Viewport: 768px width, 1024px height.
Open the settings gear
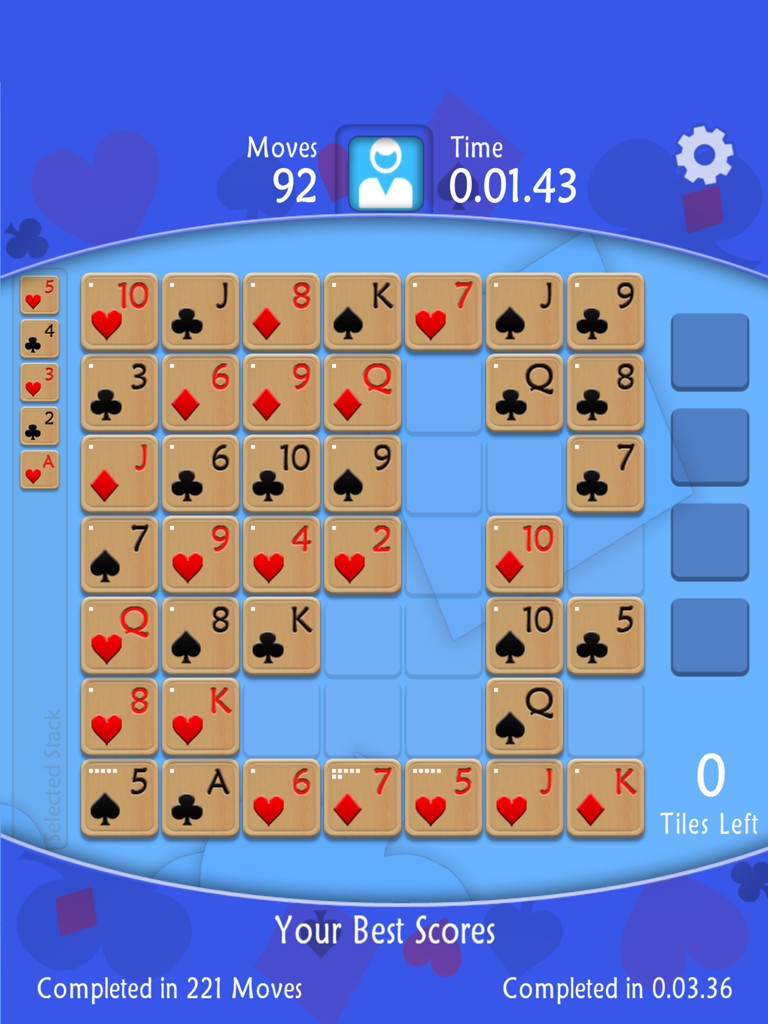704,156
